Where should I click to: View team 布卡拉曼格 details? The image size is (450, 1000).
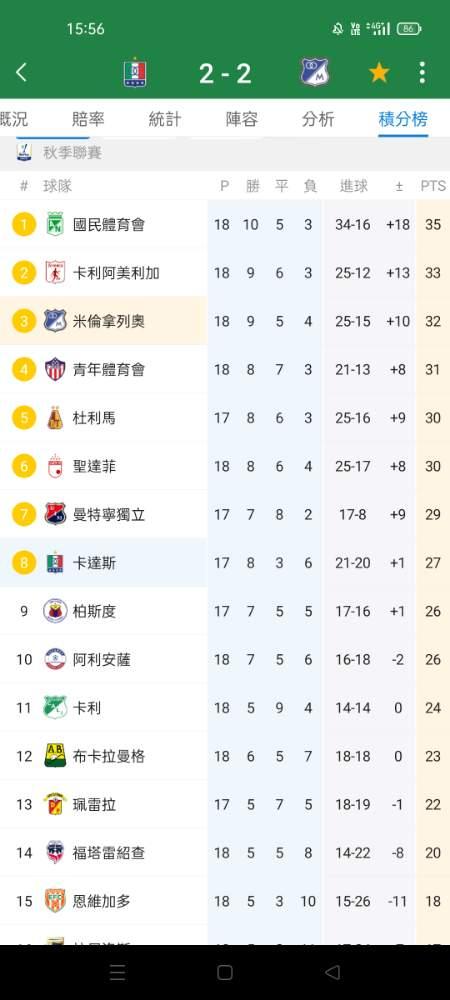(x=225, y=756)
